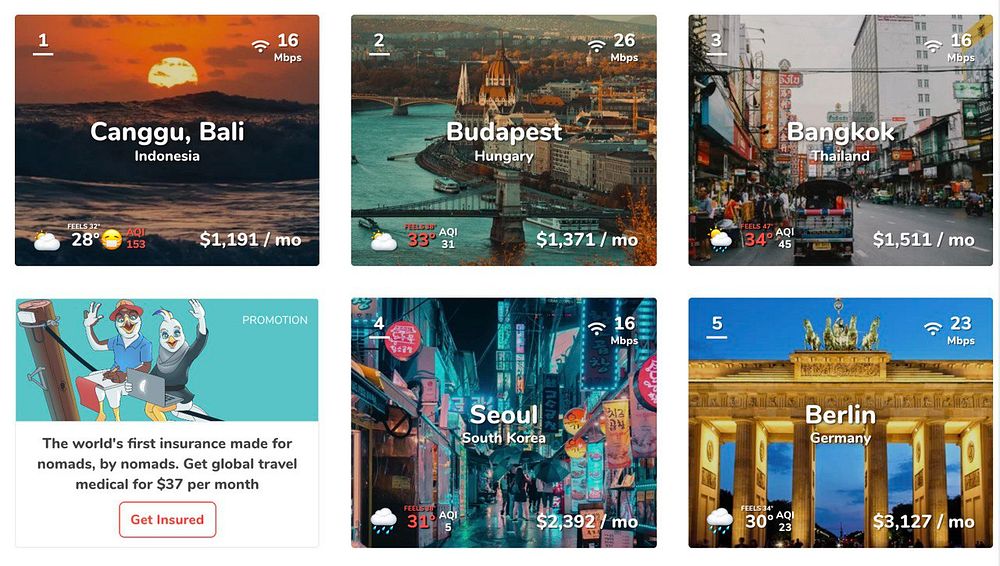Open the Berlin, Germany city card
This screenshot has height=566, width=1000.
[x=840, y=423]
